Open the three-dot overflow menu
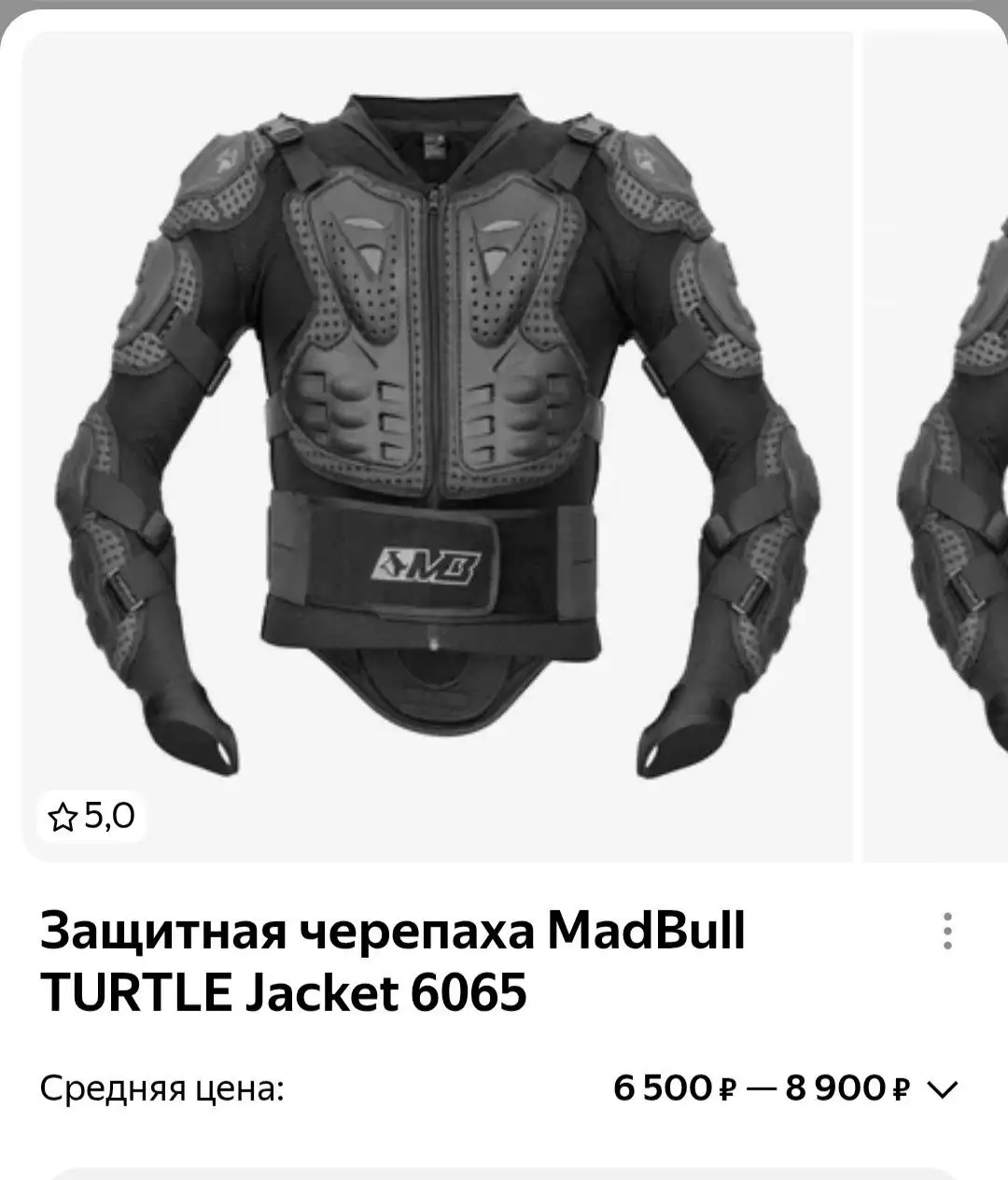 [946, 932]
